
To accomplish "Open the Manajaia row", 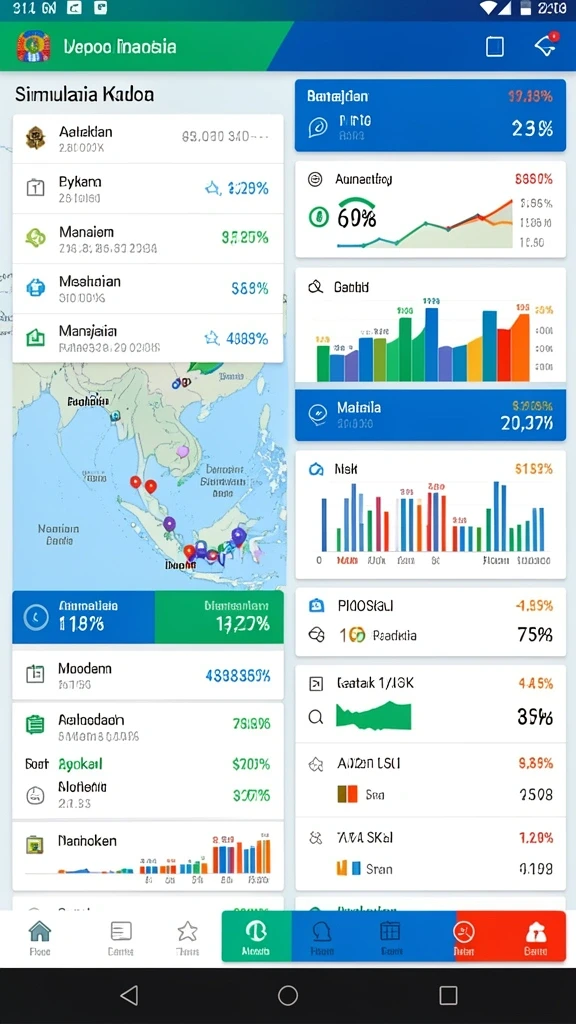I will pyautogui.click(x=148, y=338).
